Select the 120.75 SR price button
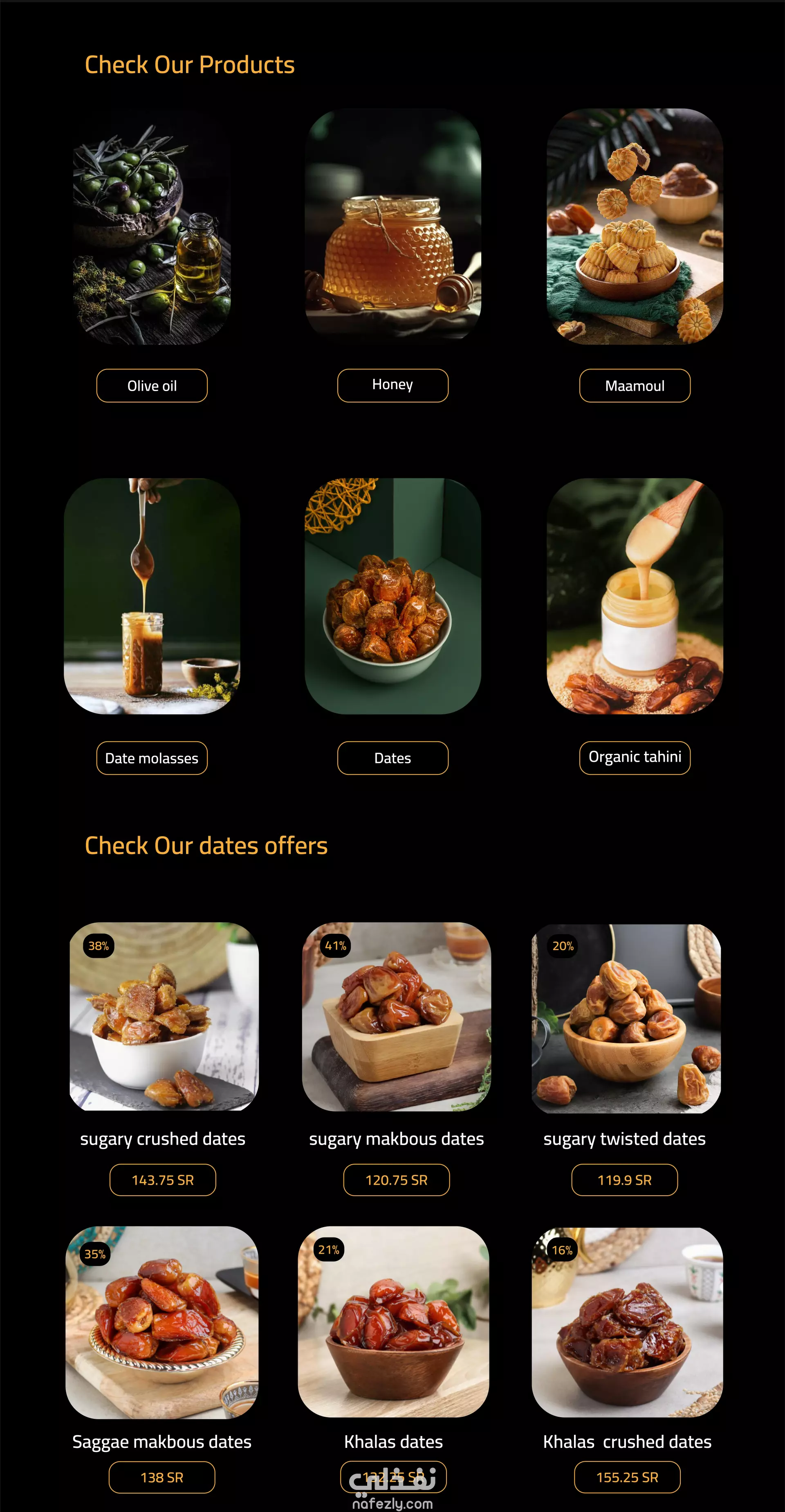The height and width of the screenshot is (1512, 785). pyautogui.click(x=396, y=1180)
